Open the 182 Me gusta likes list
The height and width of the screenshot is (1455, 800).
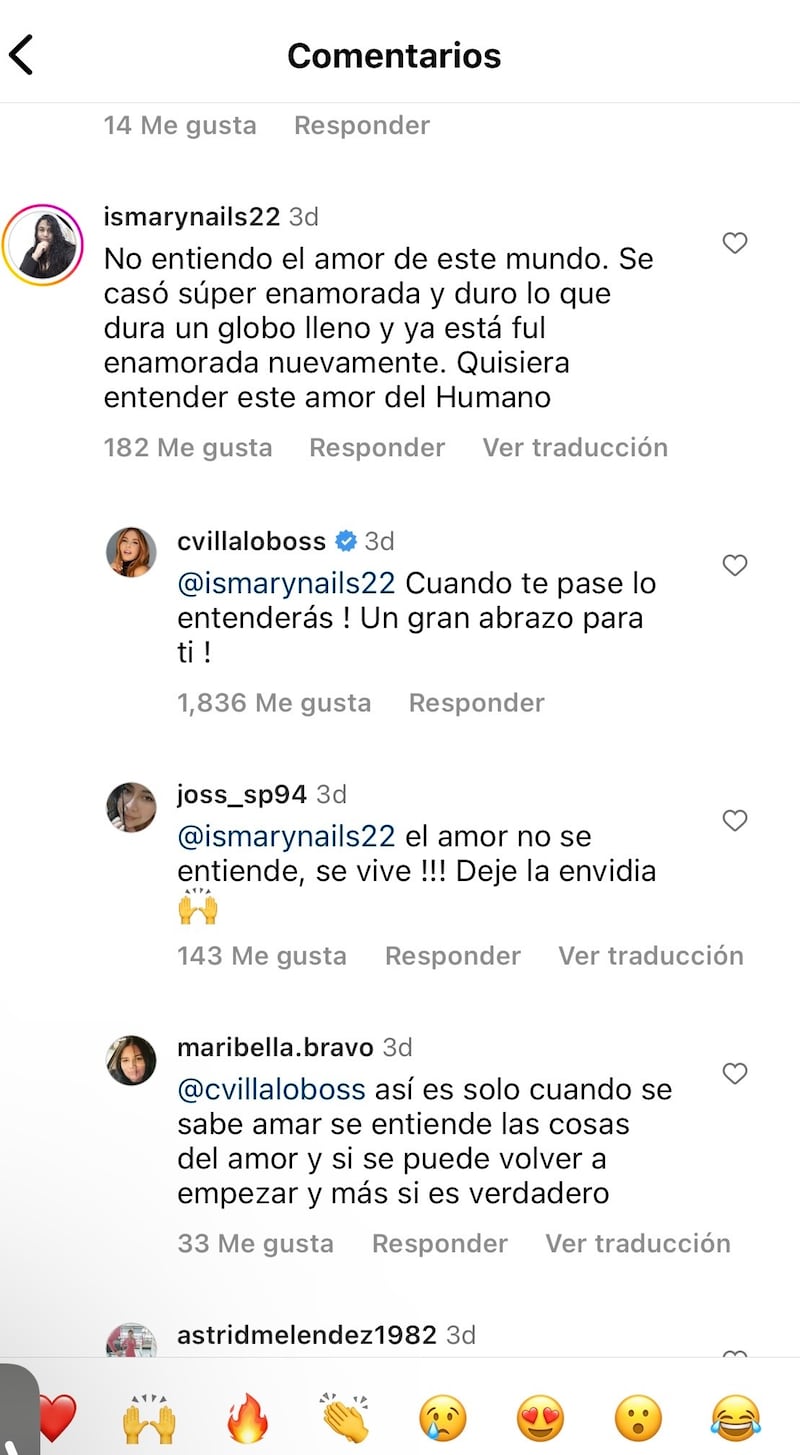(x=187, y=447)
